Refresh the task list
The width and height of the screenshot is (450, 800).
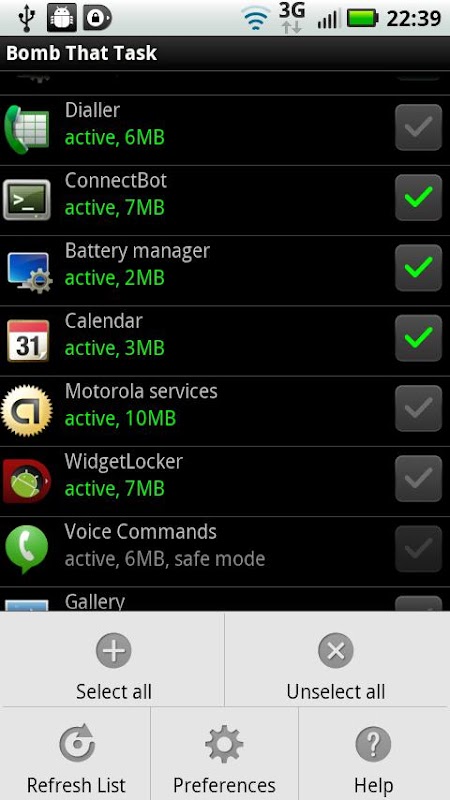pyautogui.click(x=75, y=754)
